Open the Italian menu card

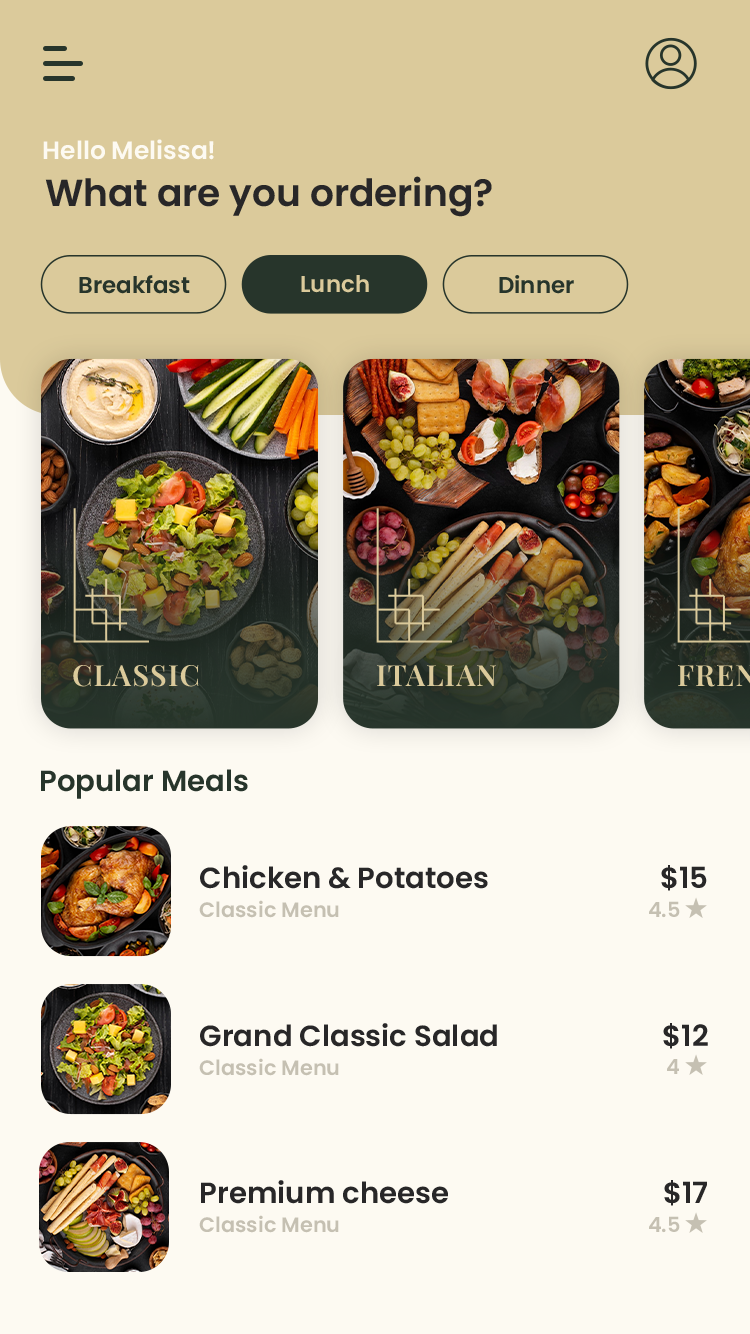[481, 543]
